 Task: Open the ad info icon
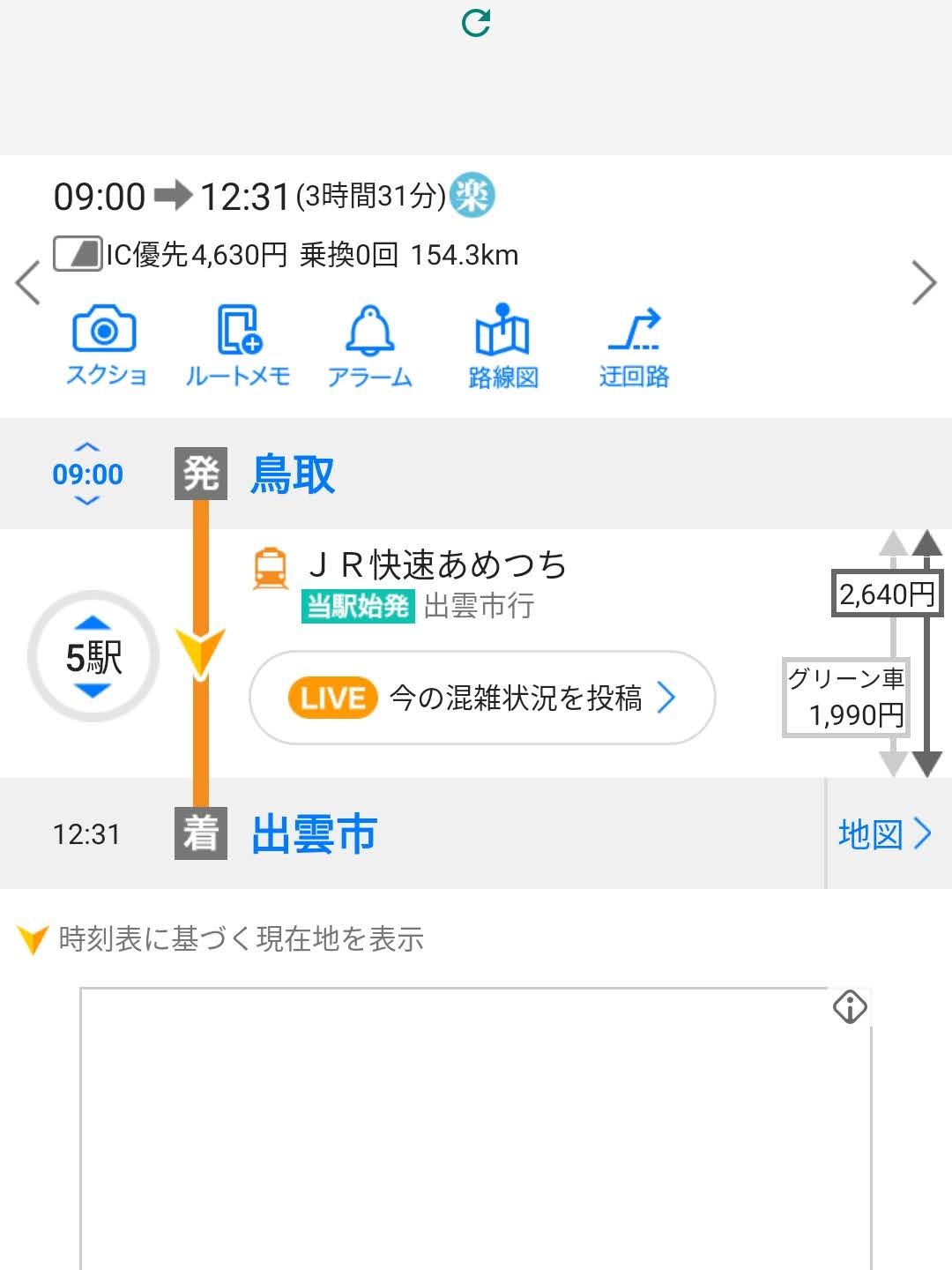[x=850, y=1006]
